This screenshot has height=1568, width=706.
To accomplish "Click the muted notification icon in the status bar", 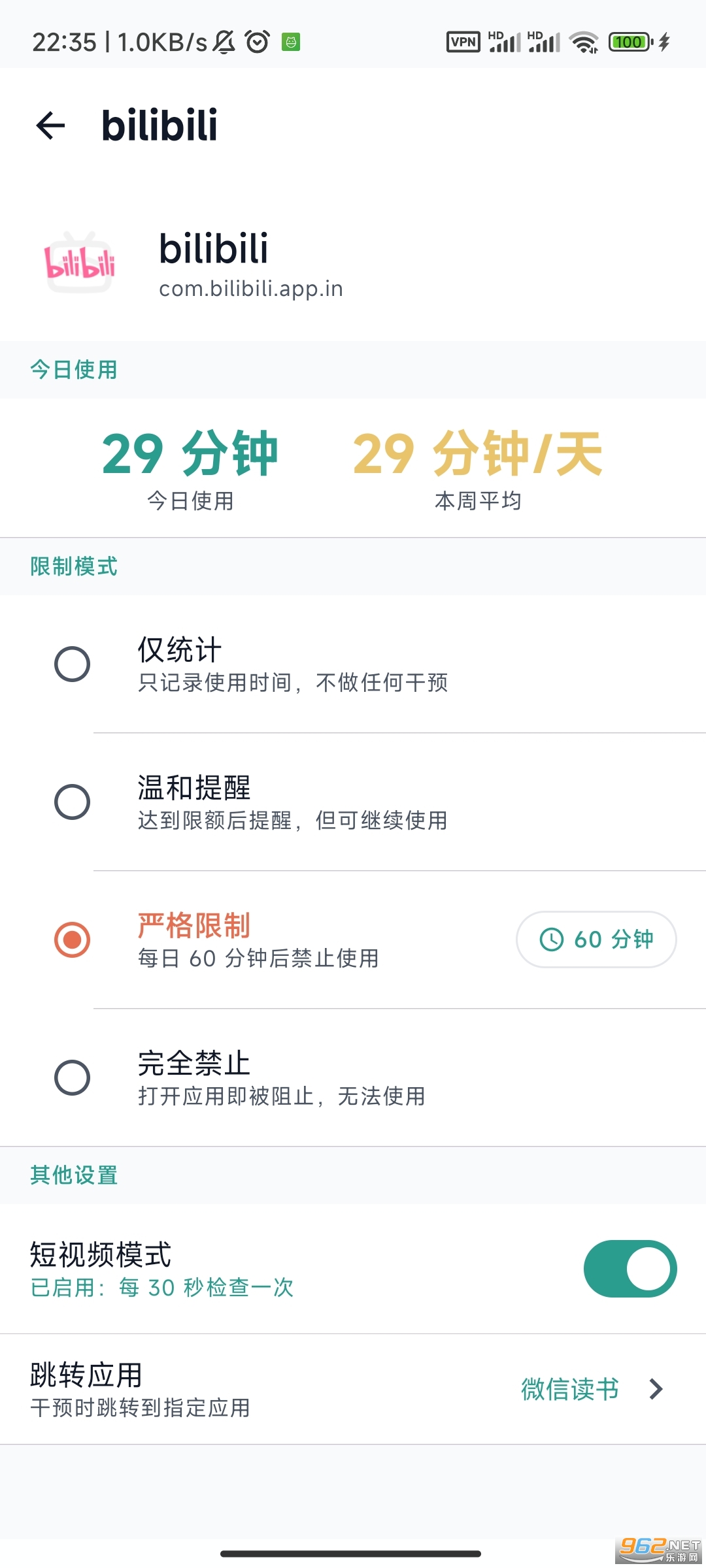I will pyautogui.click(x=226, y=41).
